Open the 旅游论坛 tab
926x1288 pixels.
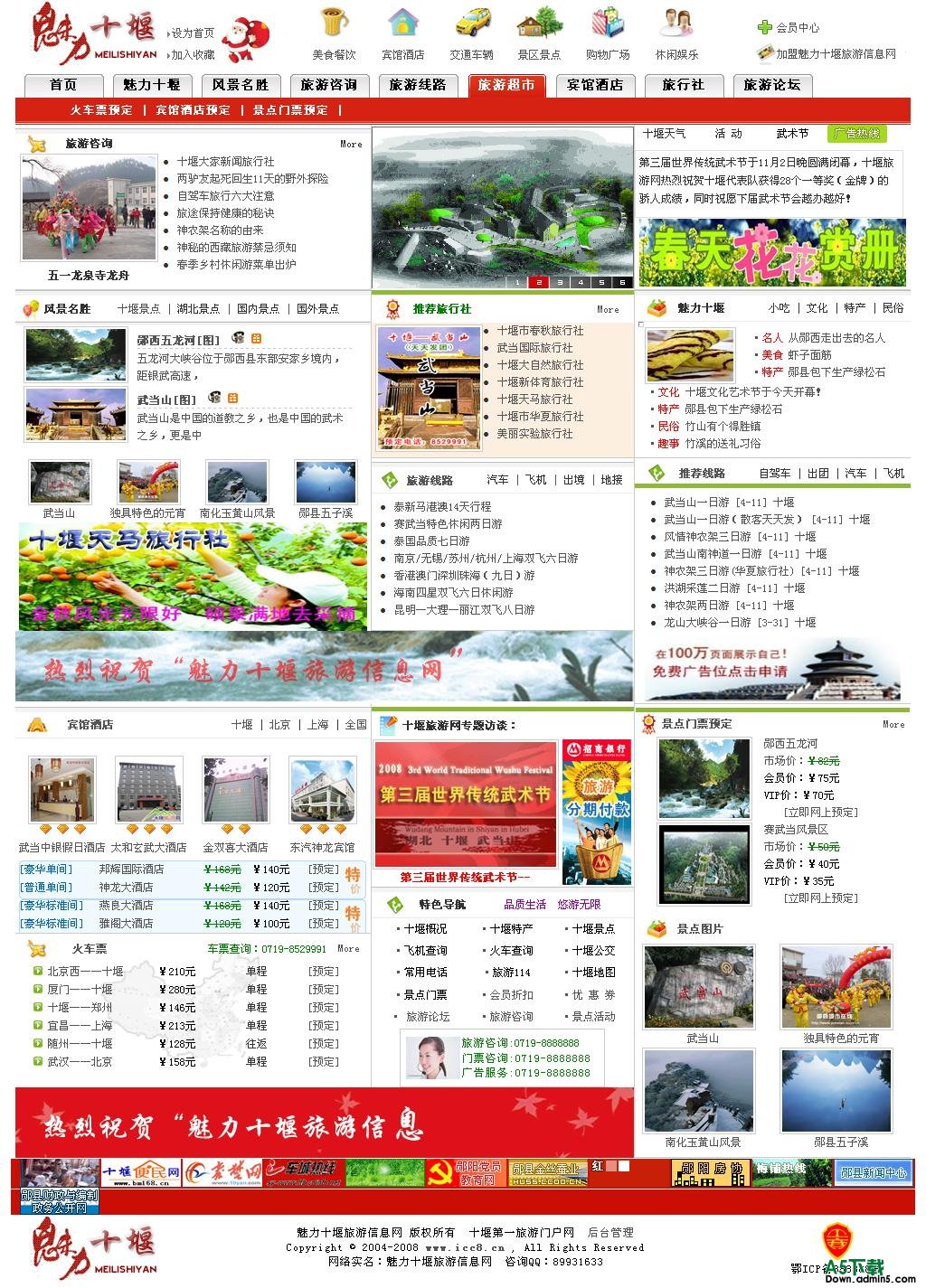click(771, 85)
